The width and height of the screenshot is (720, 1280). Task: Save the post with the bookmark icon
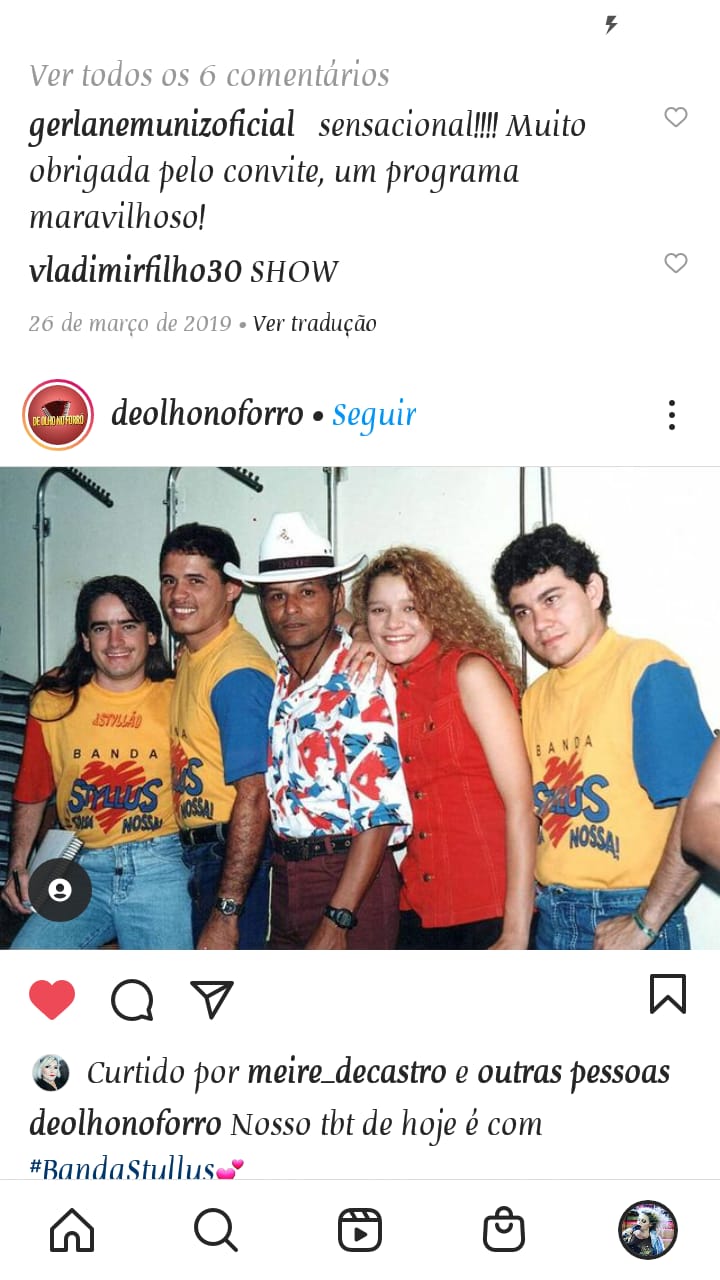coord(668,995)
